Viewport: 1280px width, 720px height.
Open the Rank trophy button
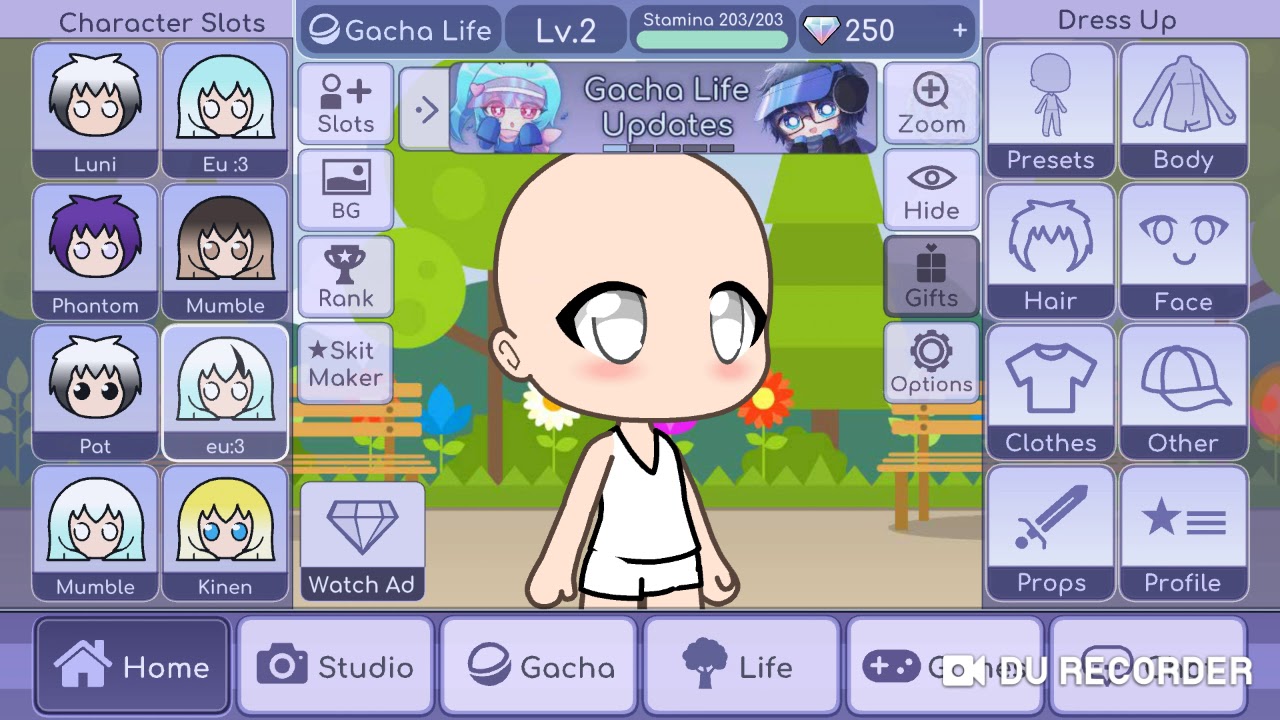(x=345, y=277)
